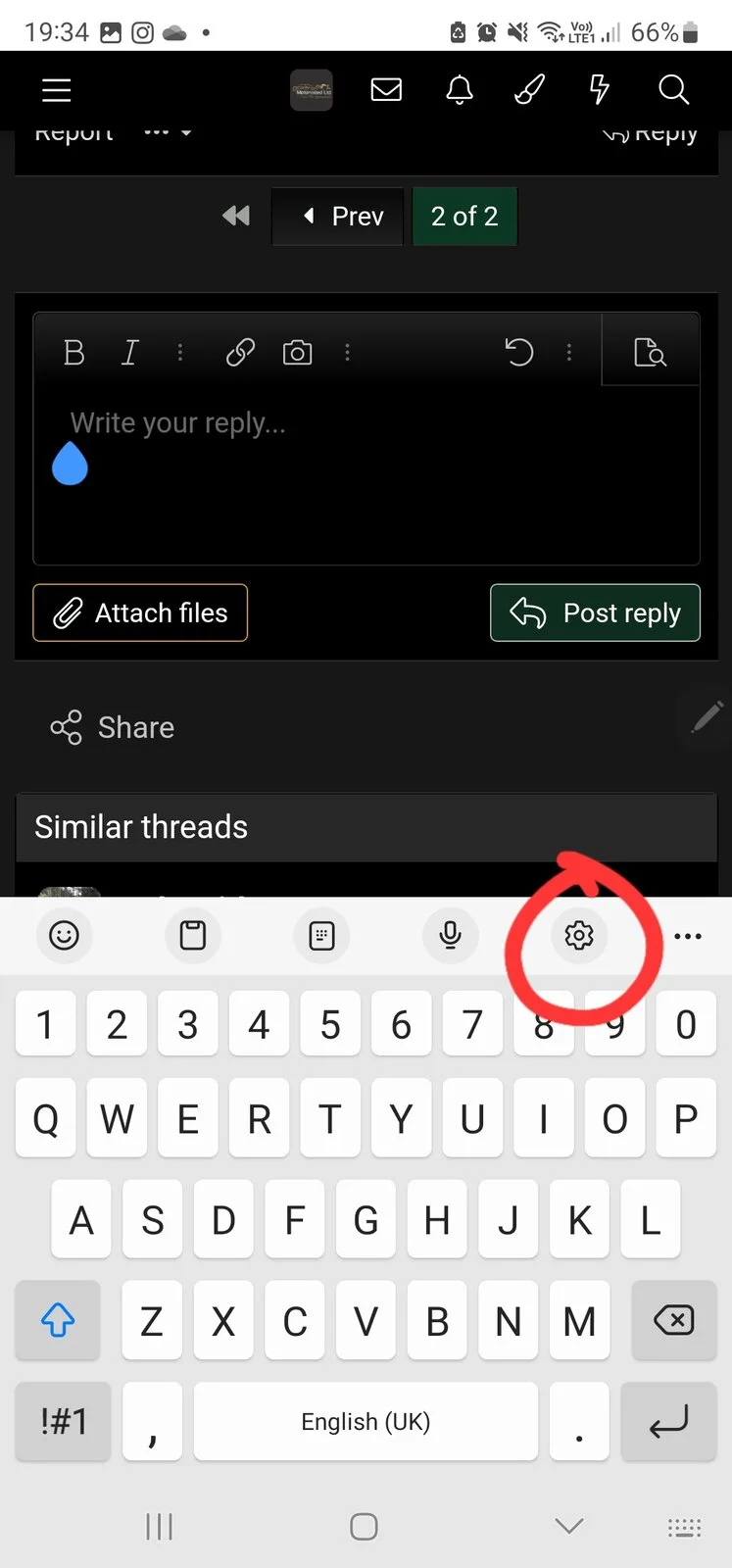Submit with Post reply button

click(x=595, y=613)
